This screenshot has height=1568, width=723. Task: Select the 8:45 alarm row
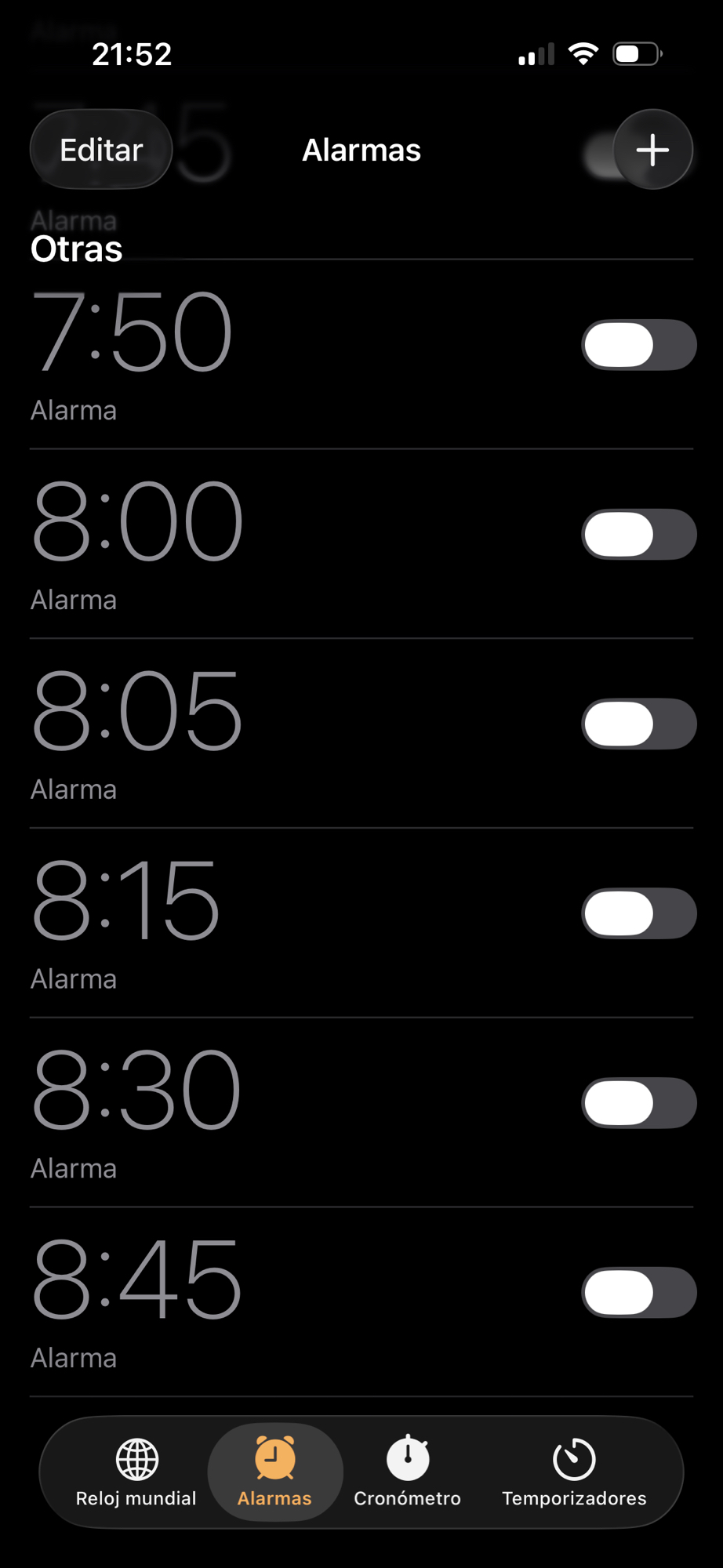click(x=235, y=1301)
